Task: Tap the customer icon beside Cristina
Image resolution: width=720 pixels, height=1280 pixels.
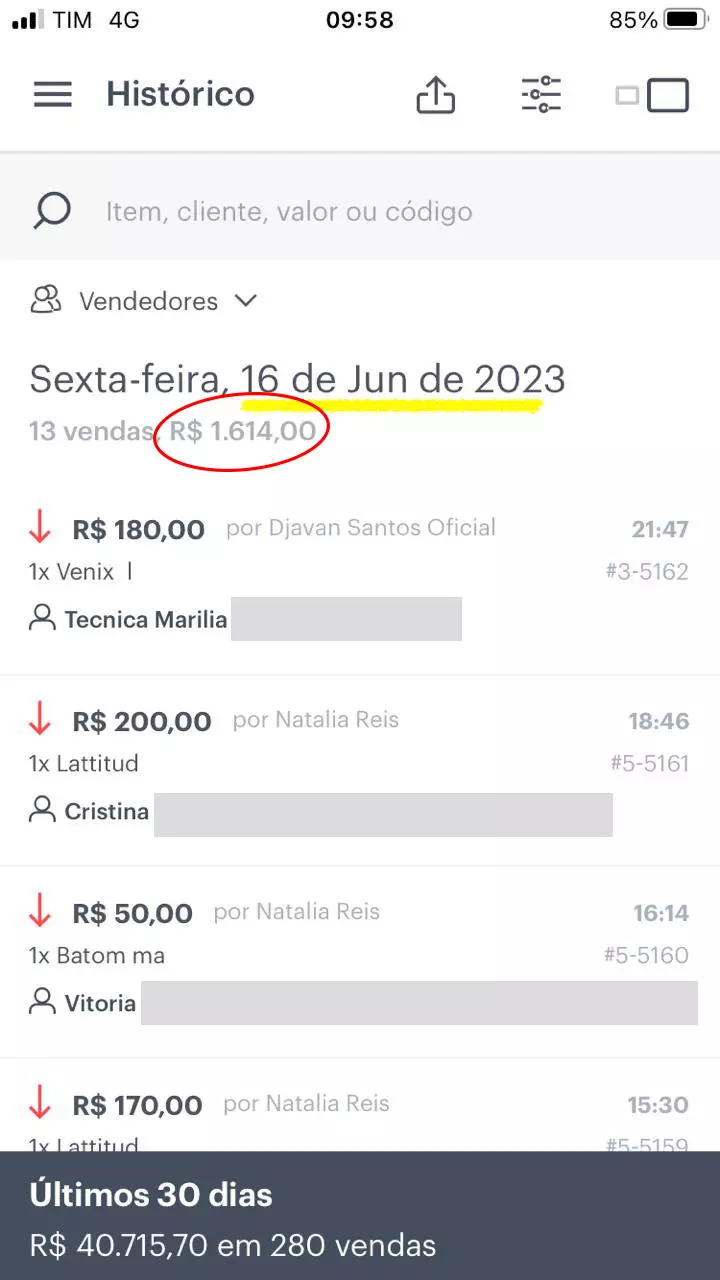Action: pyautogui.click(x=41, y=810)
